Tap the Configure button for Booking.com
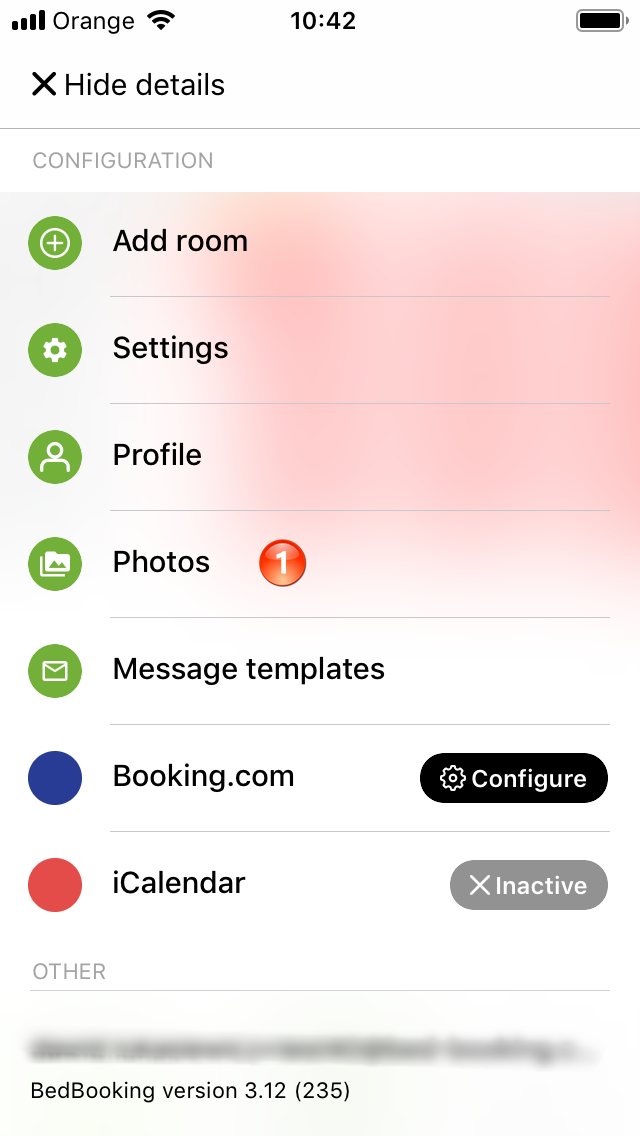Viewport: 640px width, 1136px height. point(514,778)
